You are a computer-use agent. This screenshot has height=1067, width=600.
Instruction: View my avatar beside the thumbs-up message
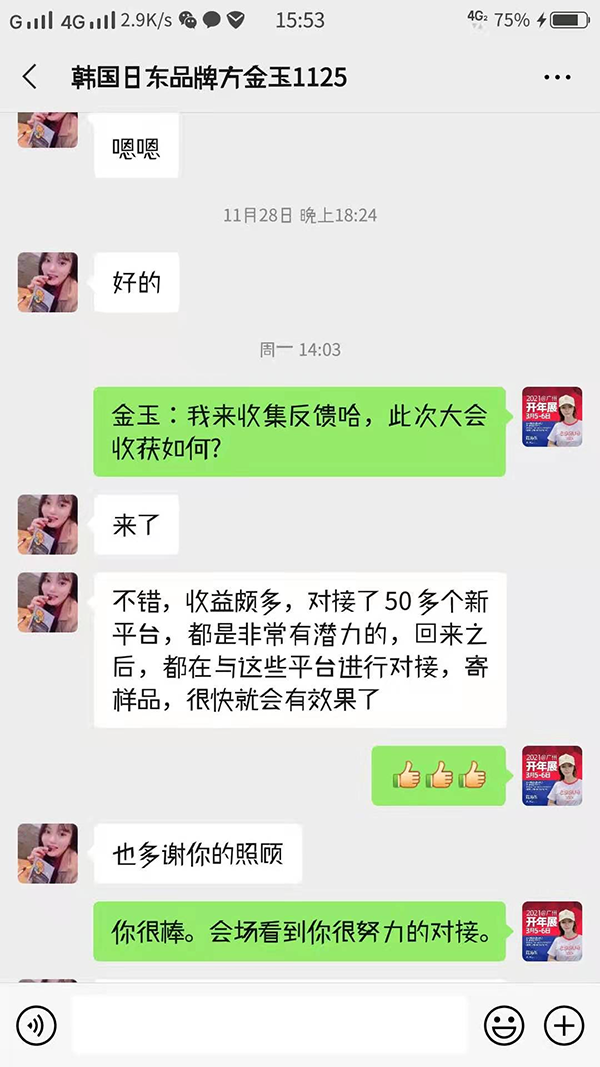[x=552, y=776]
